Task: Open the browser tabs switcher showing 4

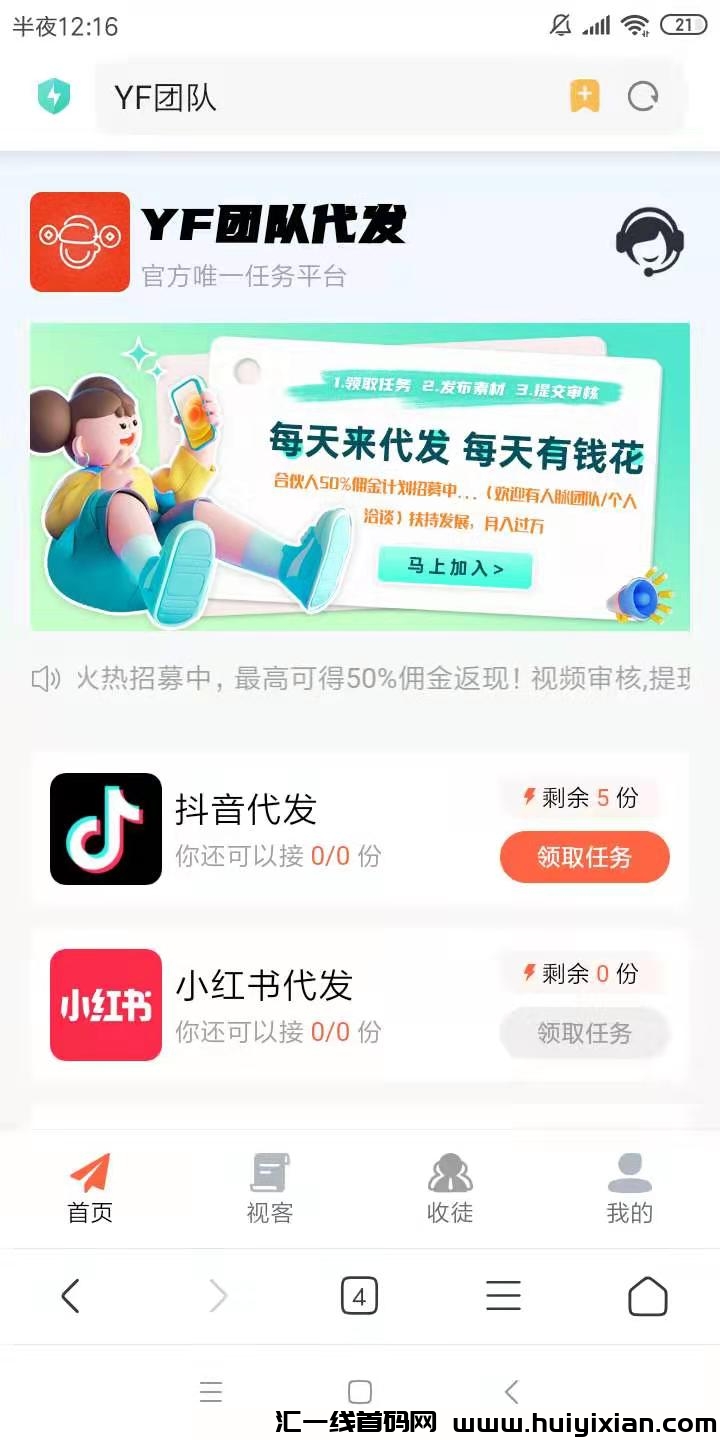Action: pyautogui.click(x=359, y=1297)
